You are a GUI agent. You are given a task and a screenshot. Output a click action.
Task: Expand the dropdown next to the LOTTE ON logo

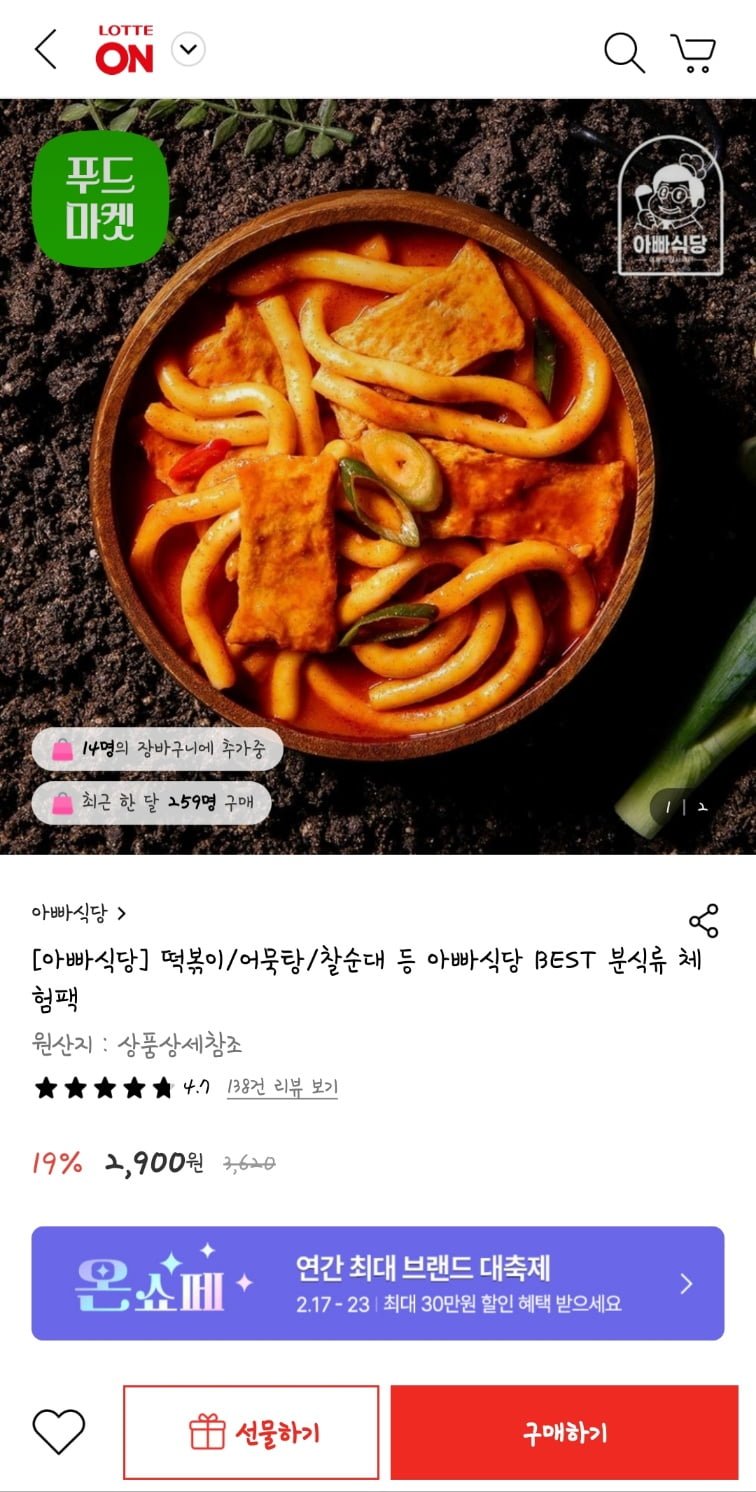(188, 49)
